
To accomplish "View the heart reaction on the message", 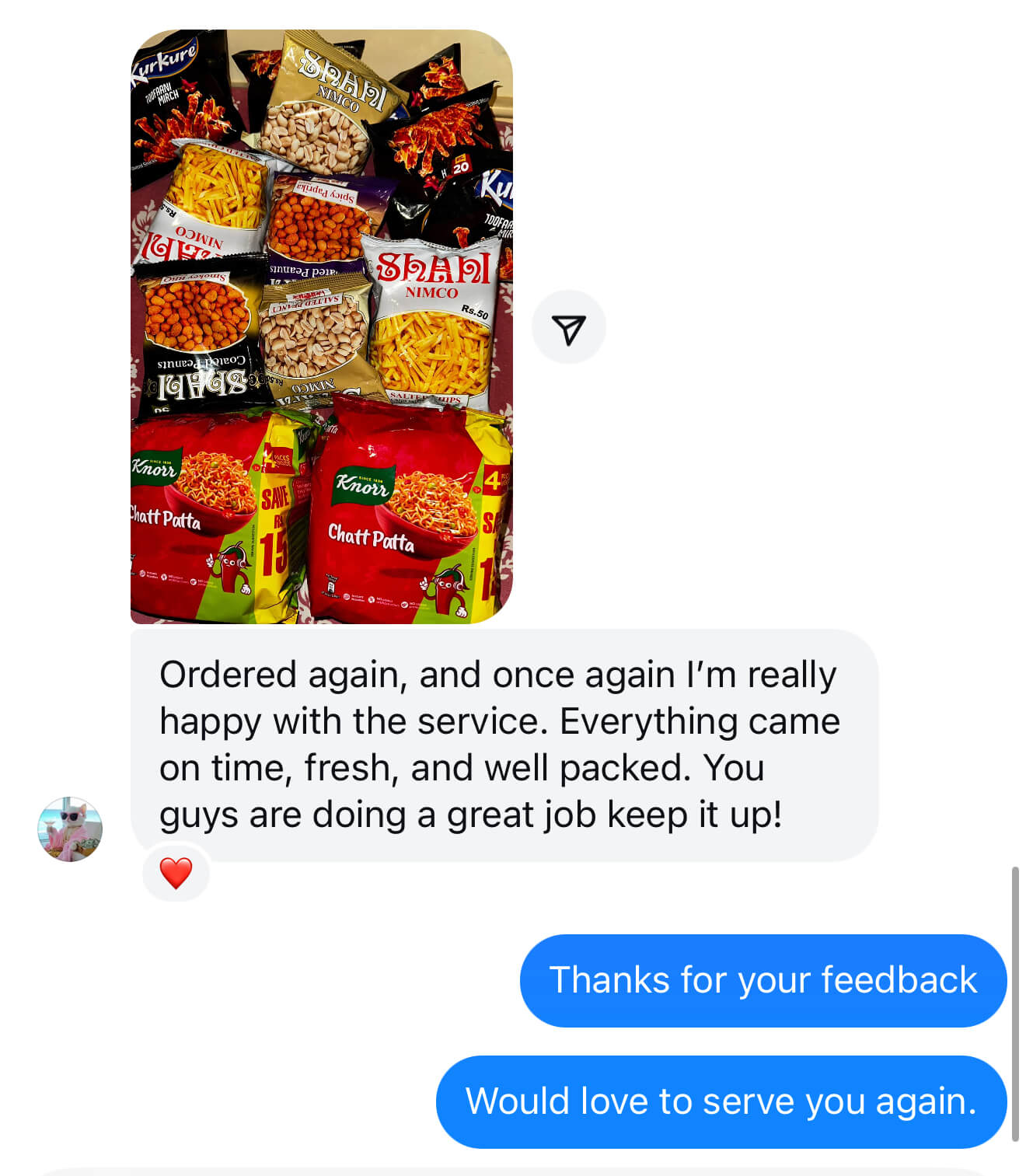I will pyautogui.click(x=176, y=872).
